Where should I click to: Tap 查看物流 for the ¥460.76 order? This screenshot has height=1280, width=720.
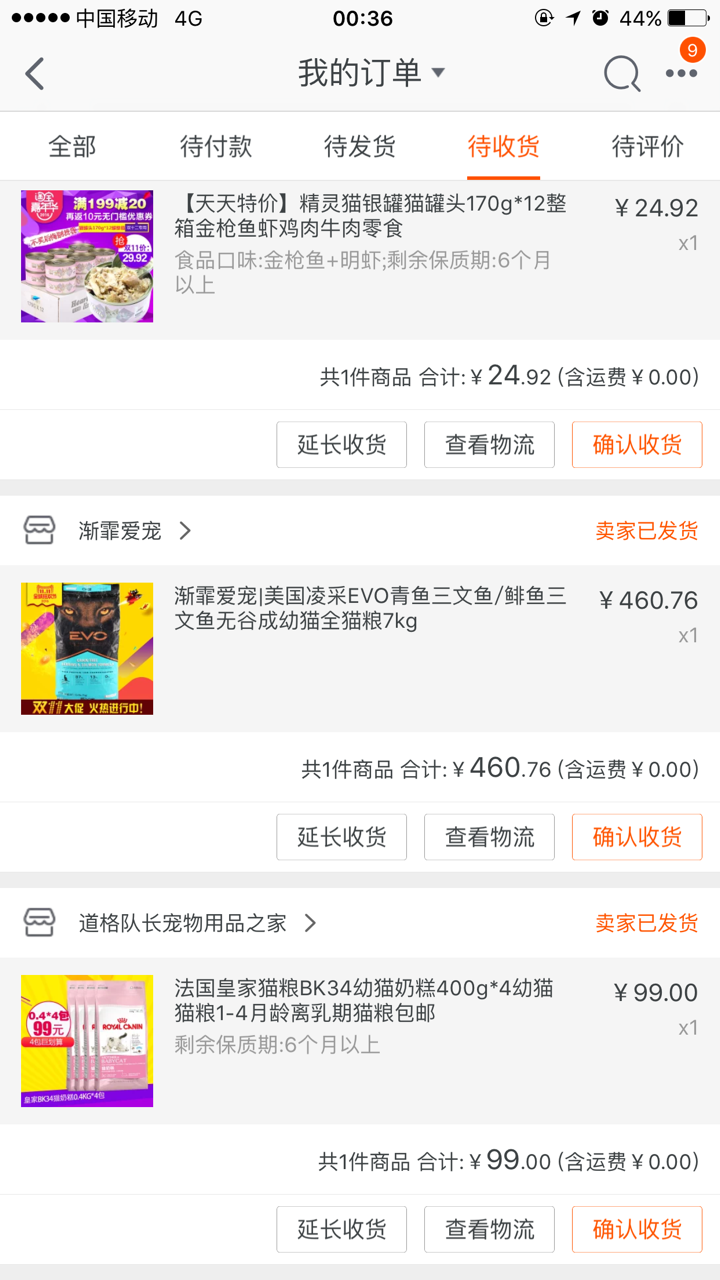pyautogui.click(x=489, y=837)
